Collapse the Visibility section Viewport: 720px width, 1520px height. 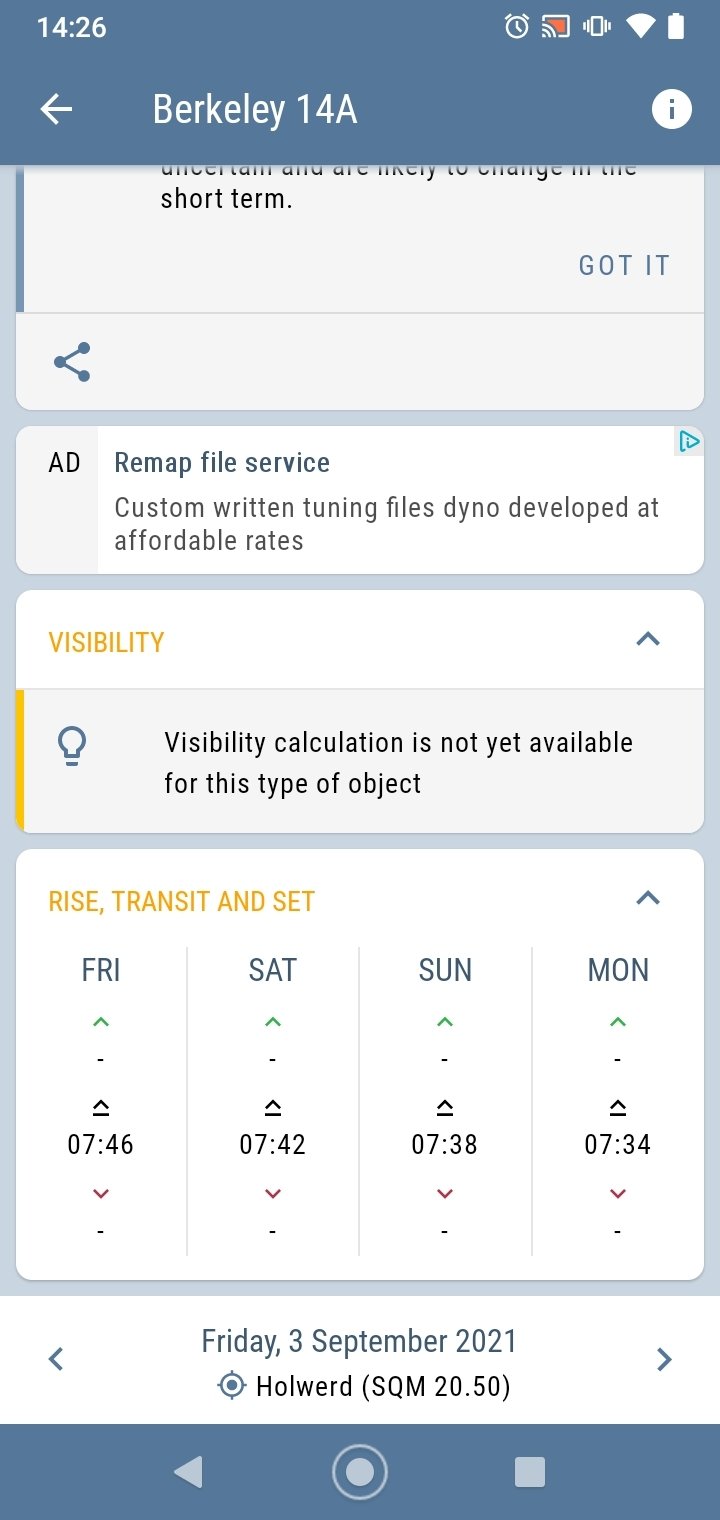(648, 639)
